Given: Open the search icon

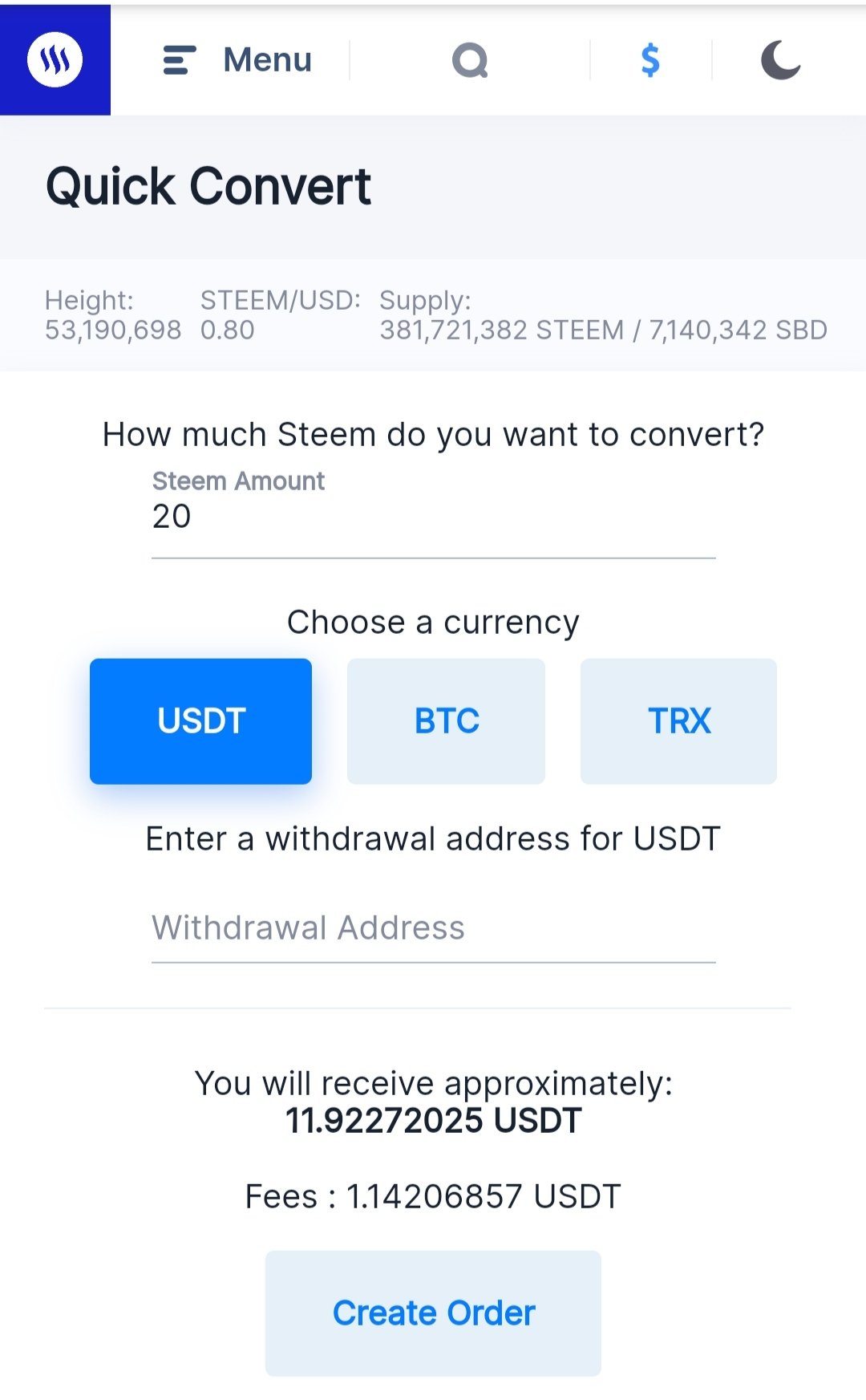Looking at the screenshot, I should 470,60.
